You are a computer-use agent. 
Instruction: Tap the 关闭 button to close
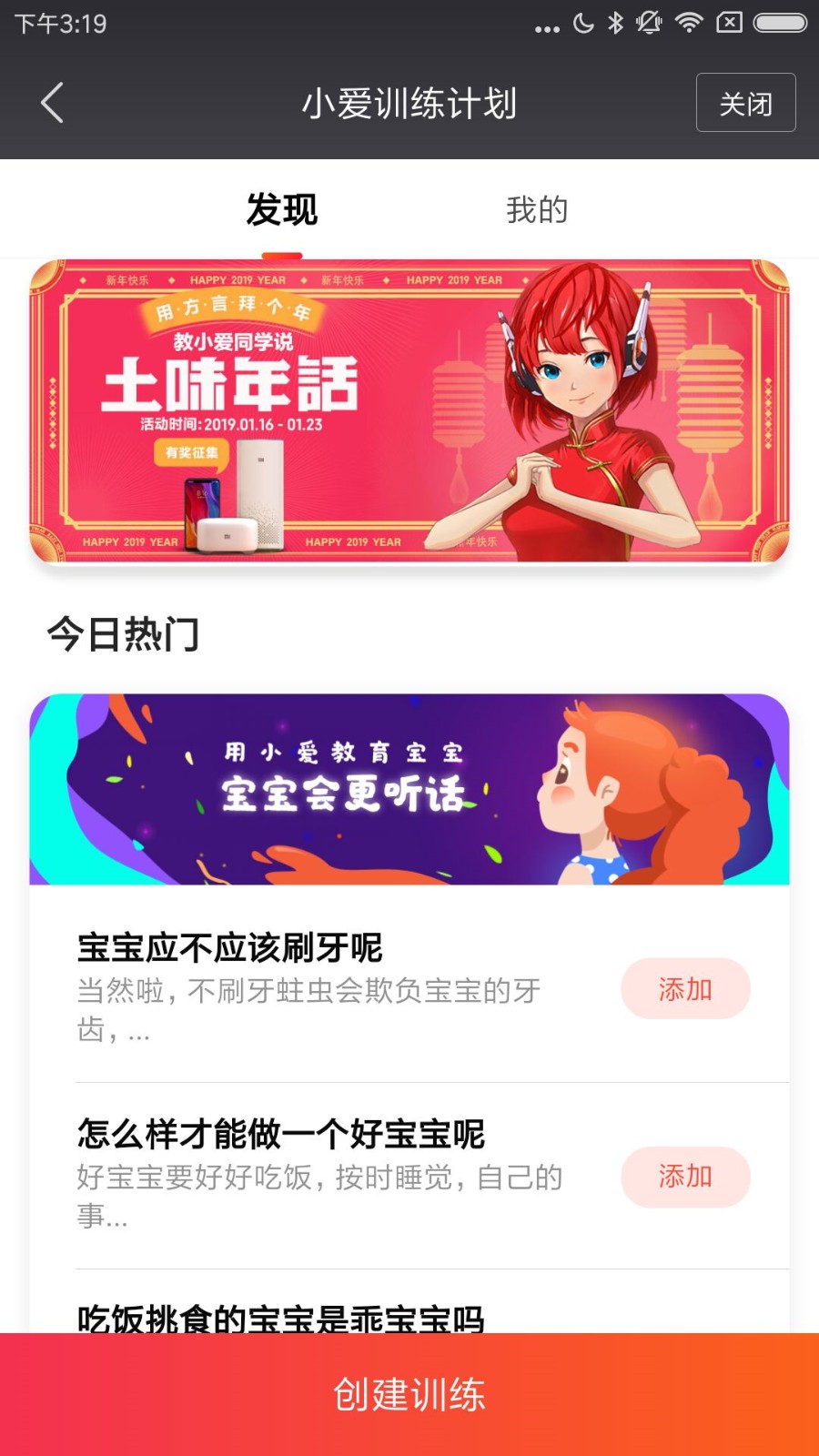click(746, 103)
